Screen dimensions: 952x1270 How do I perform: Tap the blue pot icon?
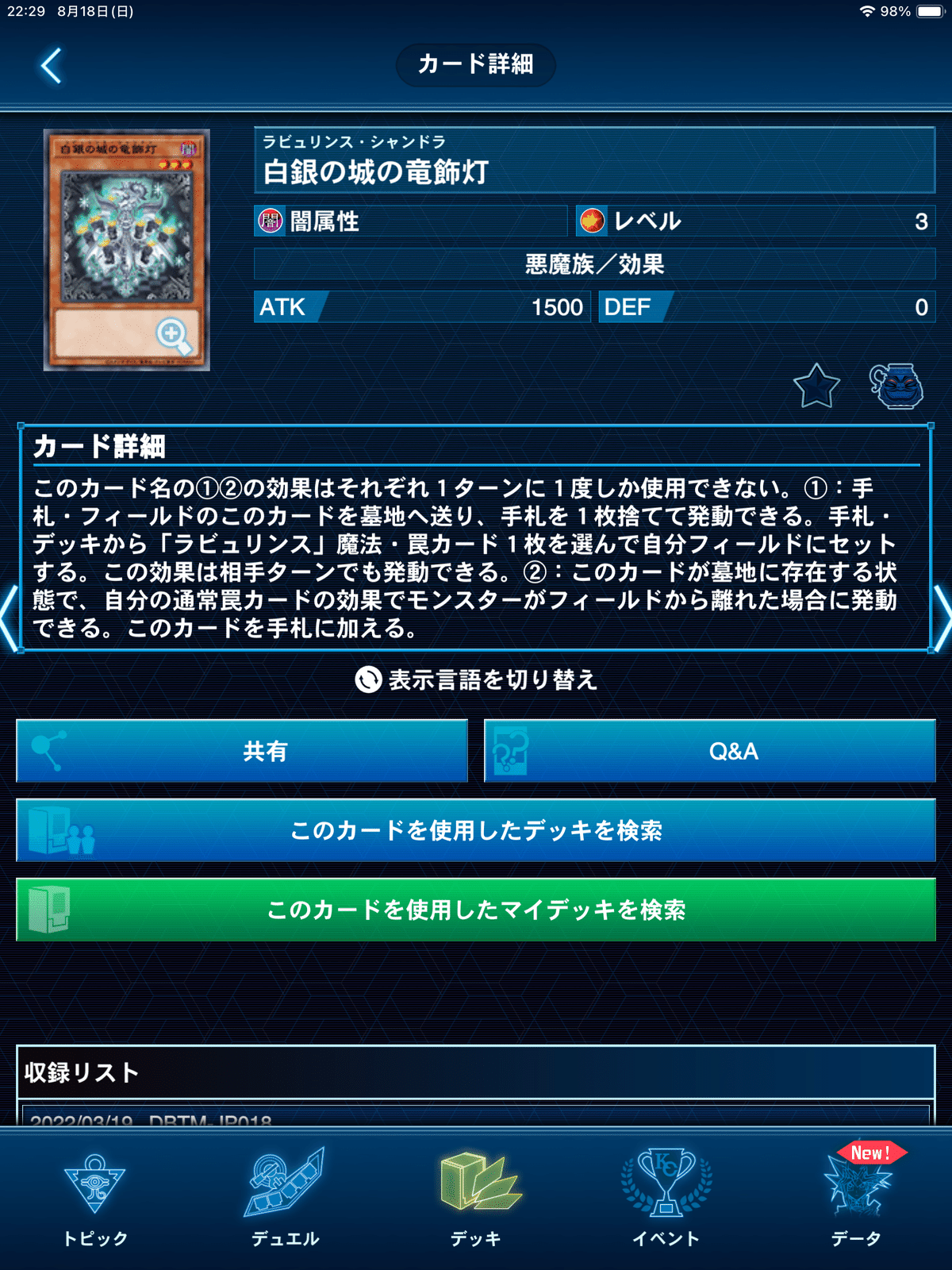click(x=896, y=387)
